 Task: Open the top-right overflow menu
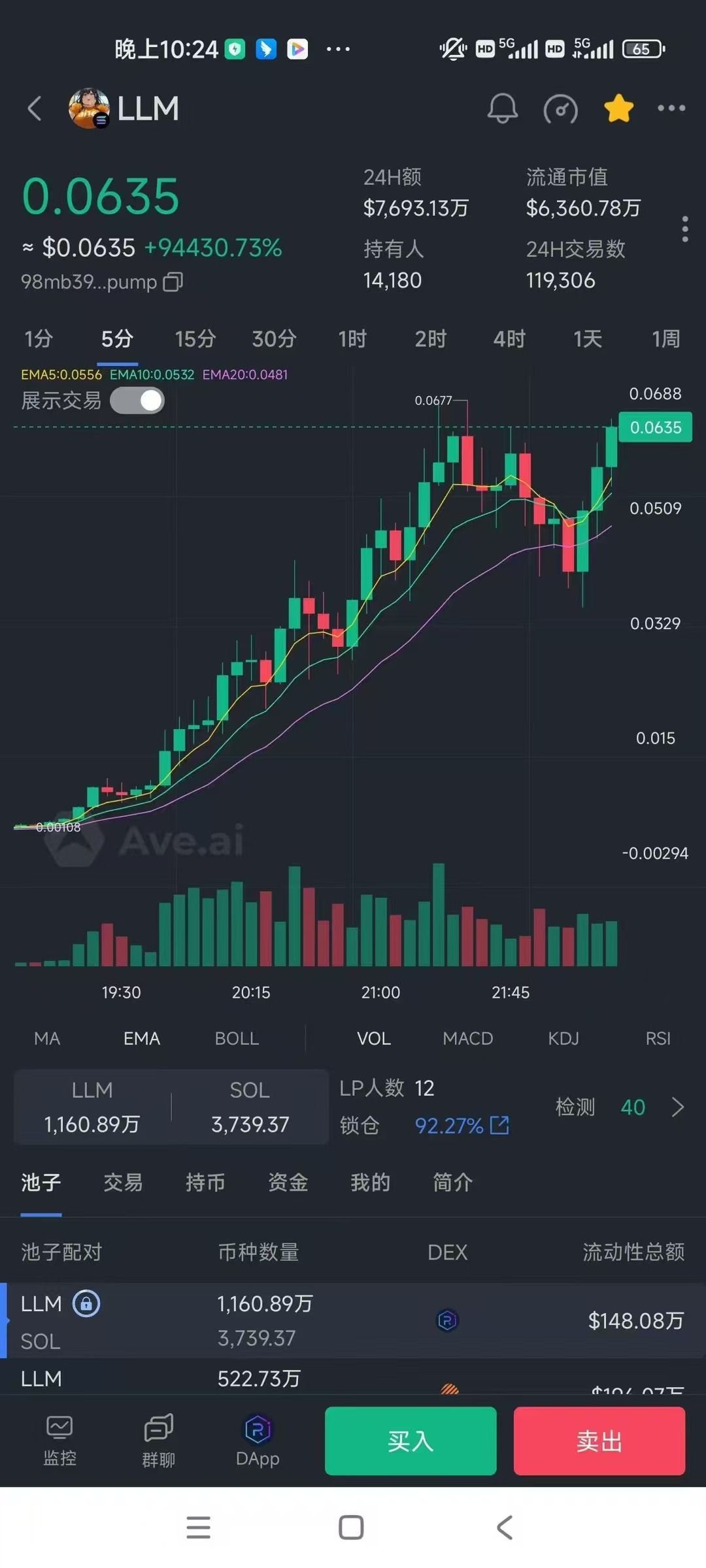tap(671, 108)
